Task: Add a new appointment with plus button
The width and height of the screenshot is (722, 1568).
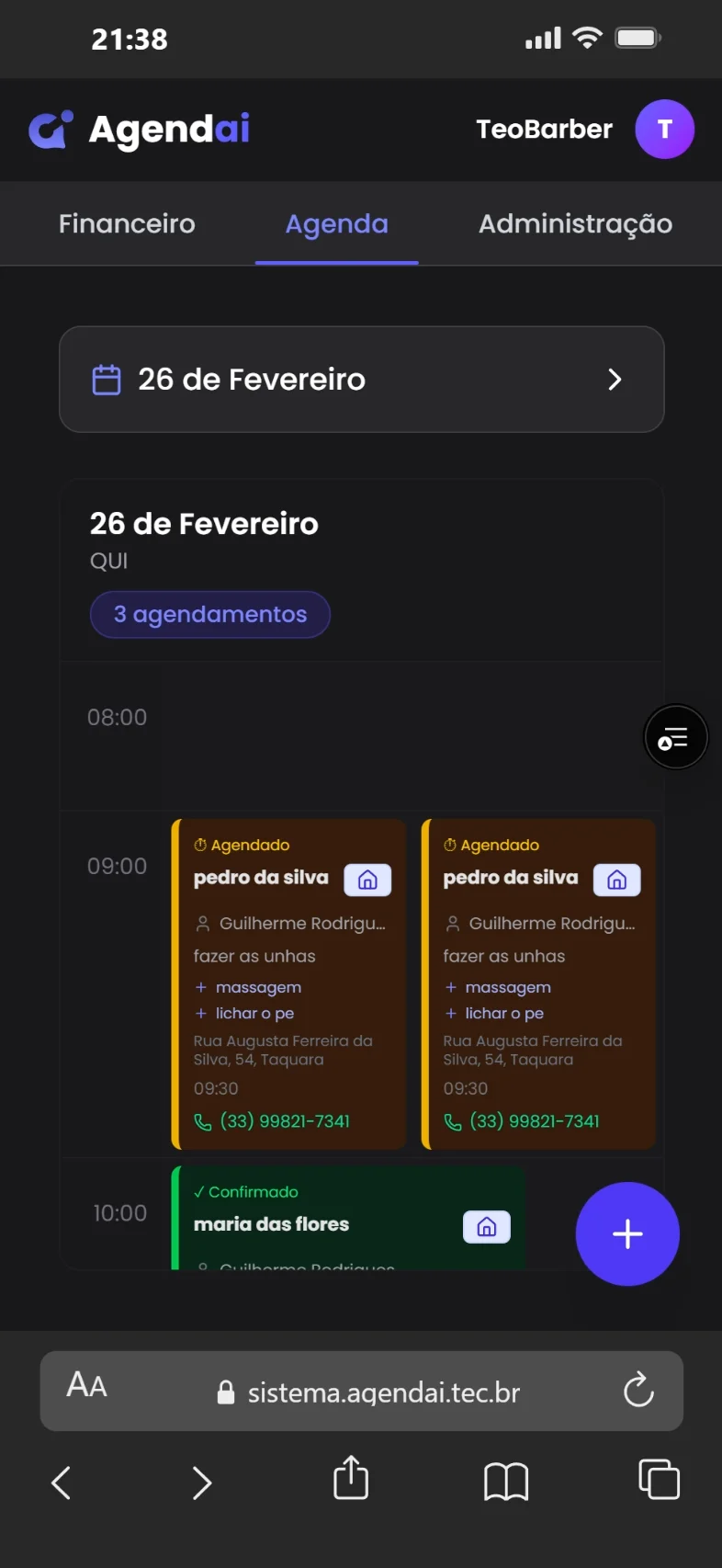Action: 627,1233
